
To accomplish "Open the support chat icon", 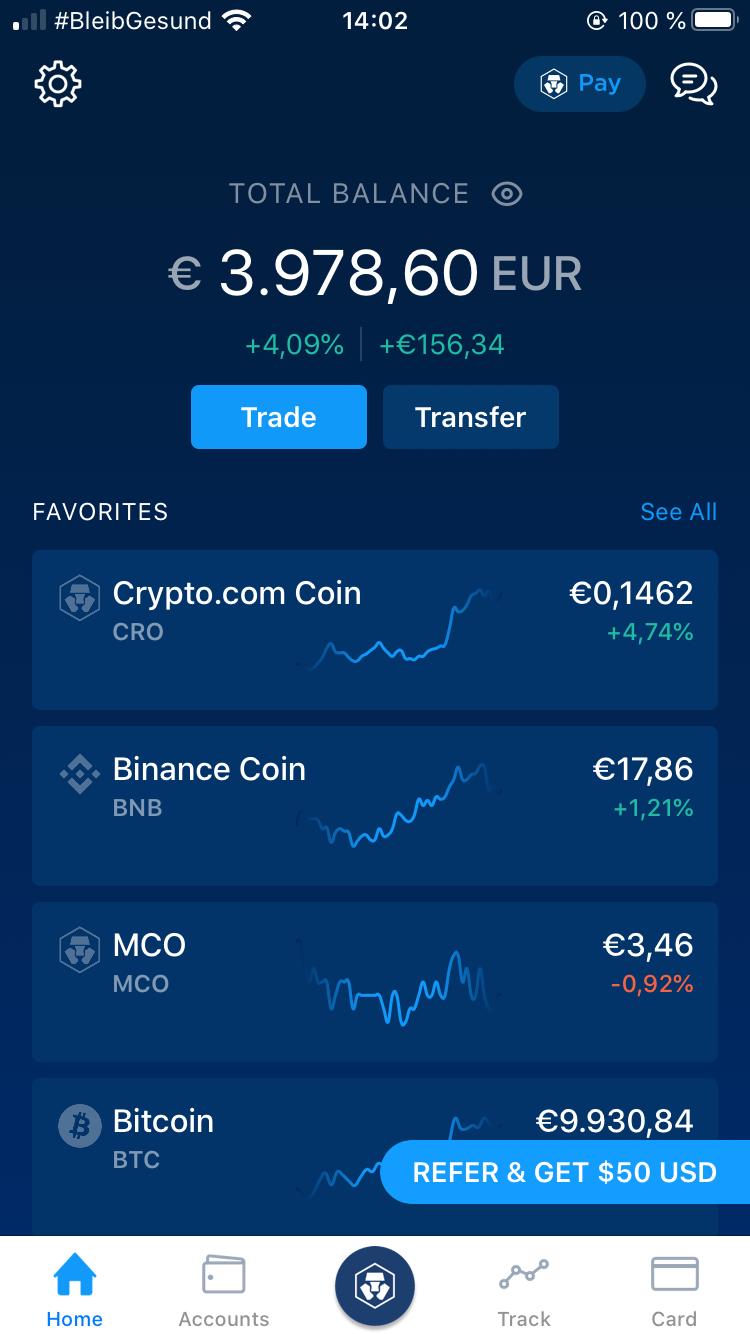I will [x=693, y=84].
